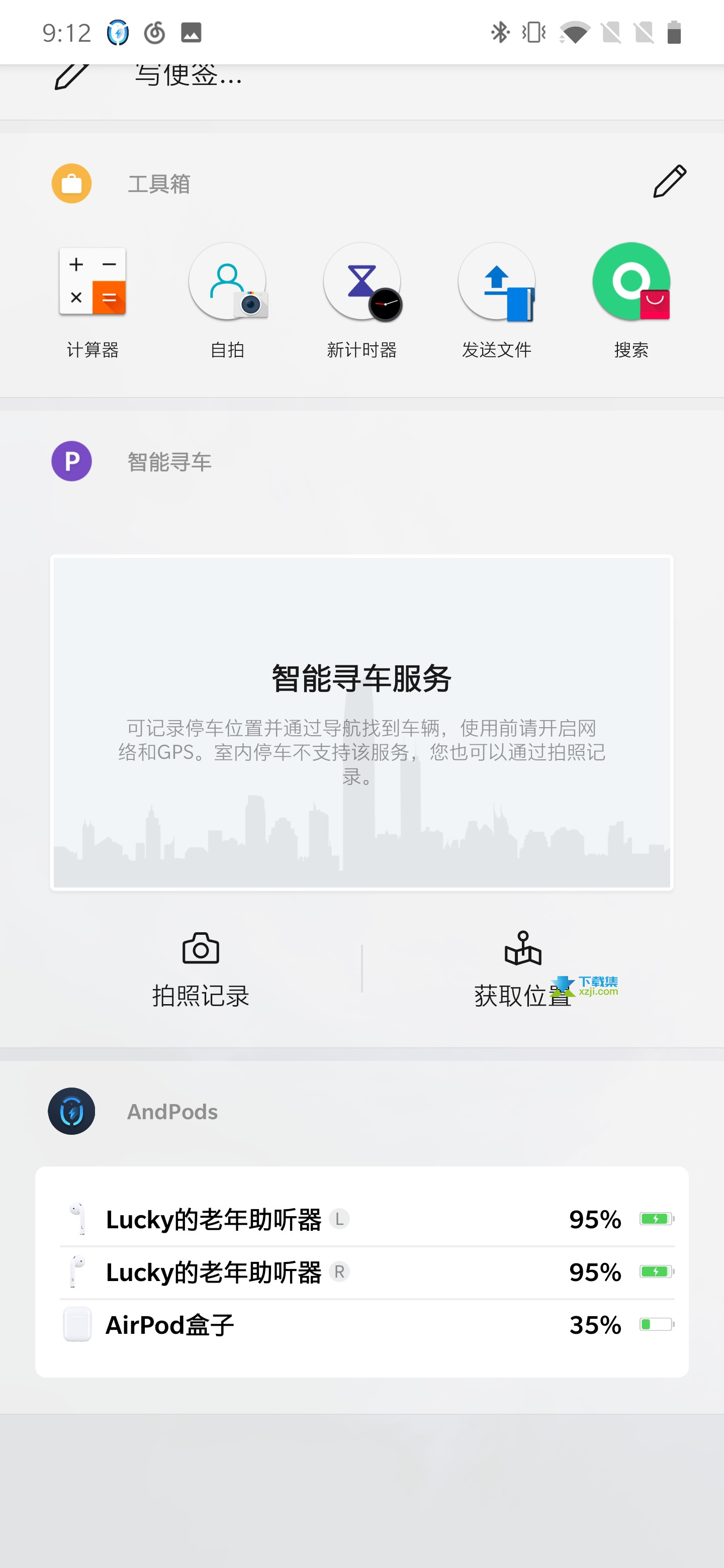Edit the 工具箱 toolbox shortcuts

(x=669, y=182)
